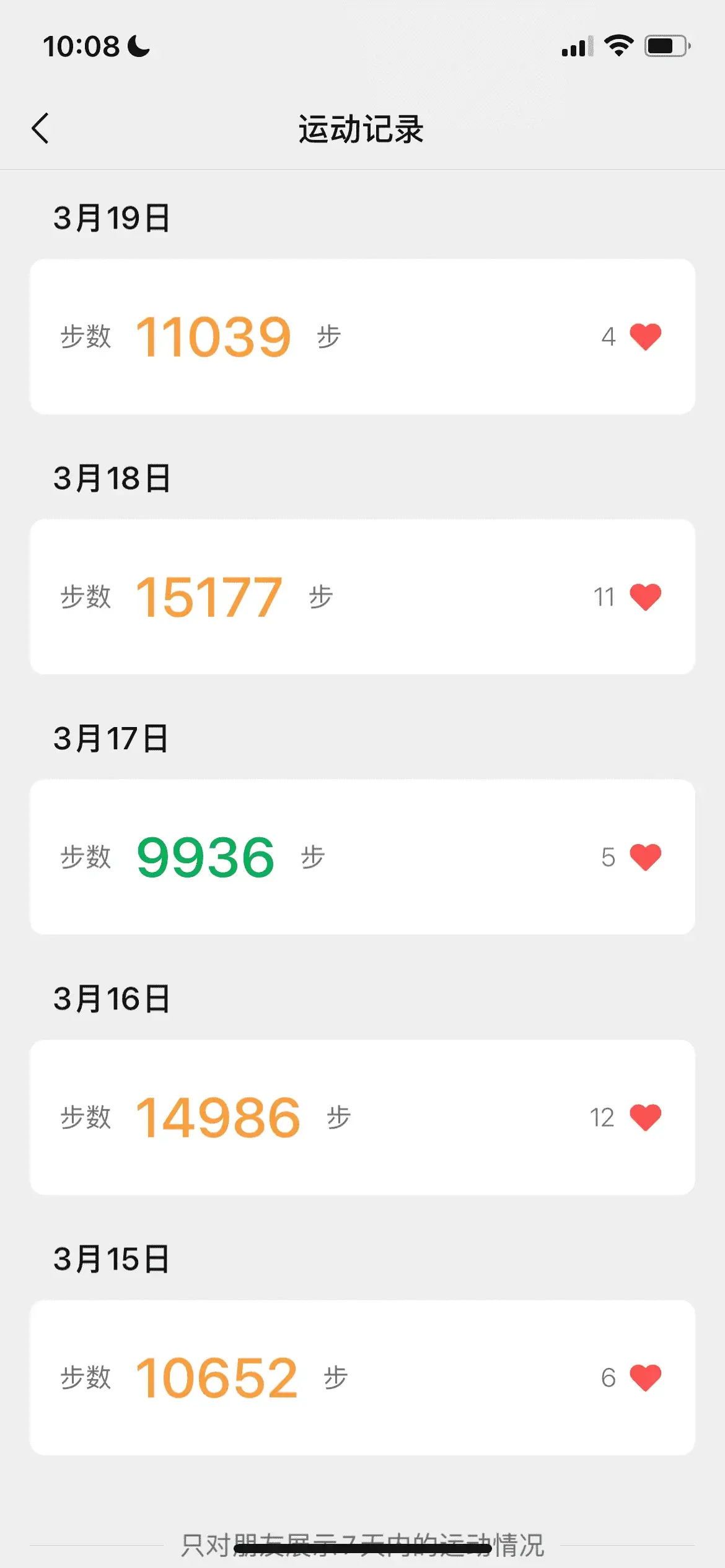The image size is (725, 1568).
Task: Go back from the 运动记录 page
Action: coord(40,129)
